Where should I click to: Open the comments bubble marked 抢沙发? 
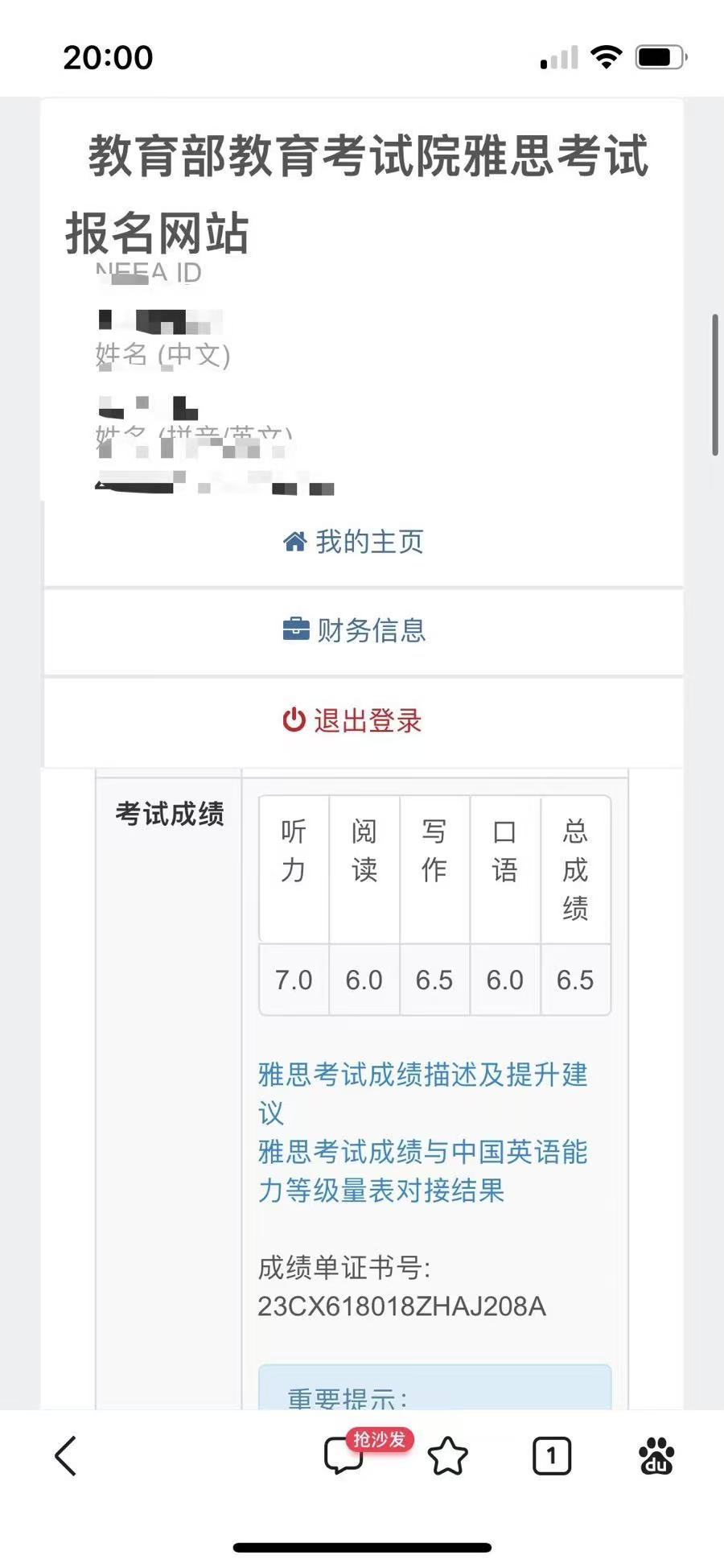pyautogui.click(x=344, y=1455)
